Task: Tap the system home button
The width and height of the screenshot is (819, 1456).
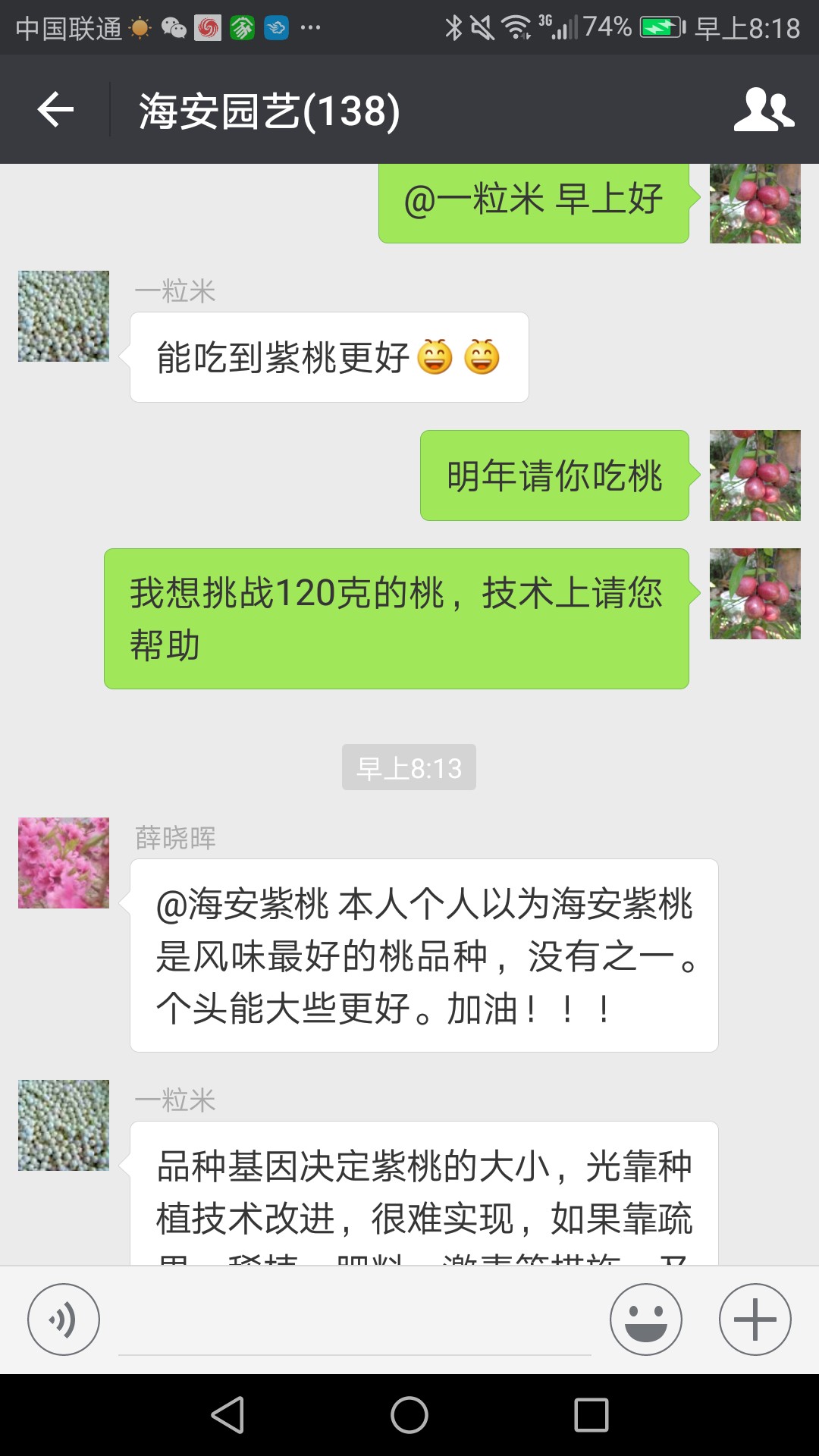Action: 409,1415
